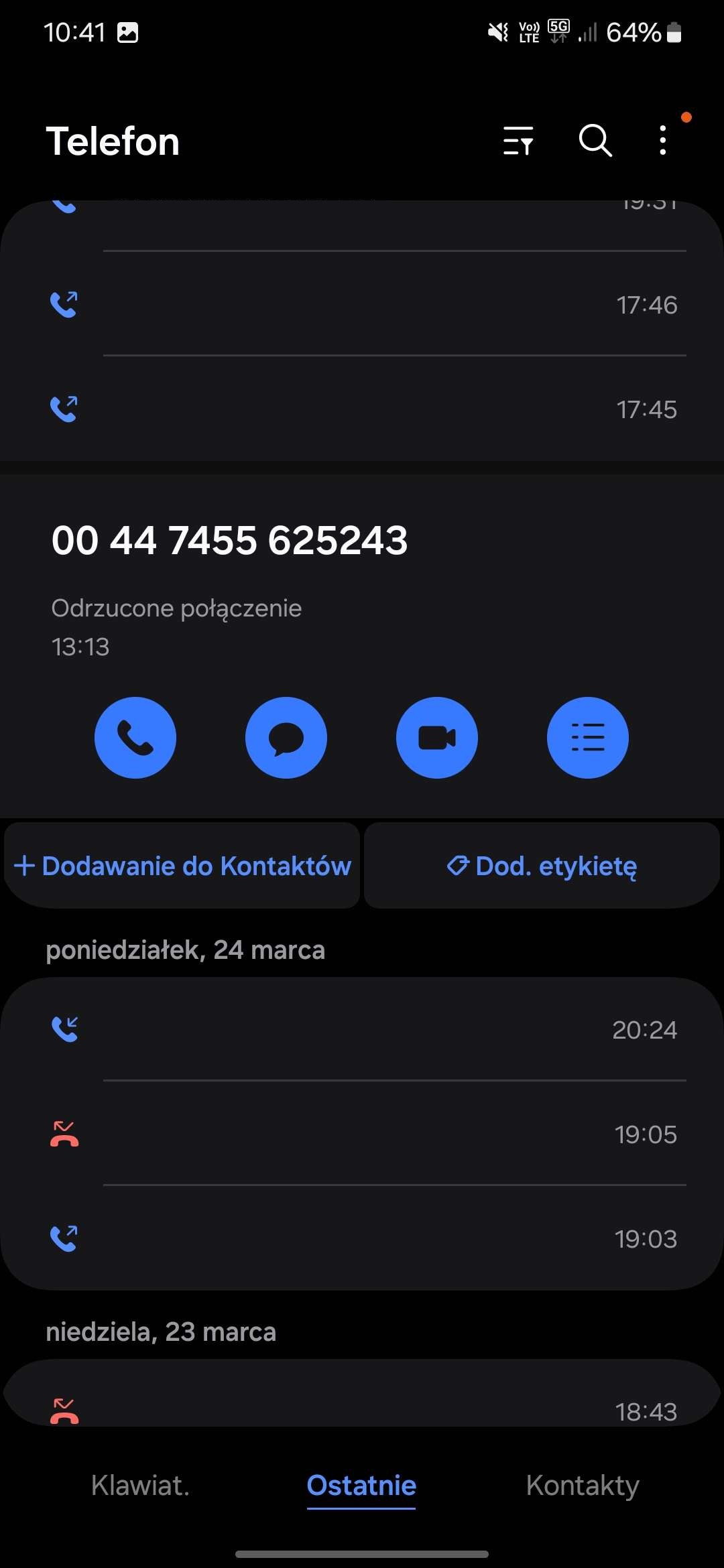Go to the Kontakty tab
This screenshot has height=1568, width=724.
click(583, 1486)
